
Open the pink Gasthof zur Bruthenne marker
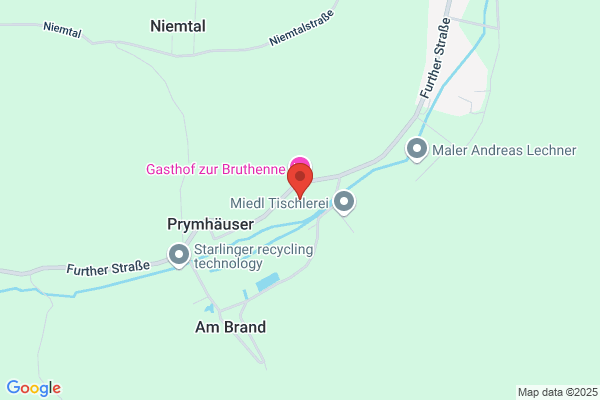pyautogui.click(x=300, y=162)
